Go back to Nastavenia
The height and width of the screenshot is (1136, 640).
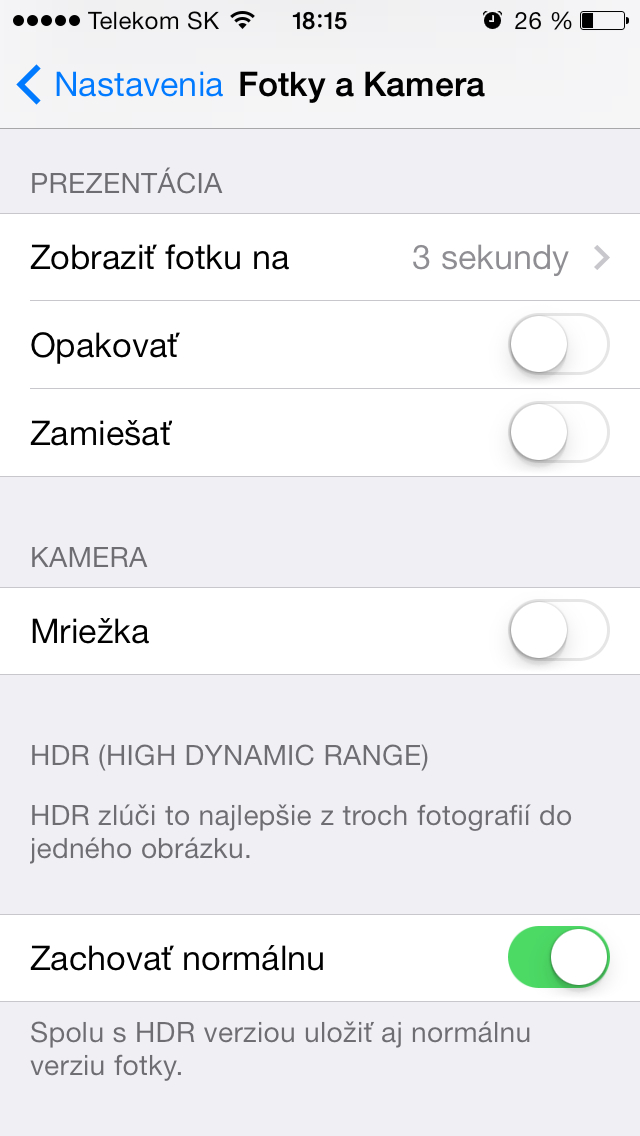tap(120, 85)
